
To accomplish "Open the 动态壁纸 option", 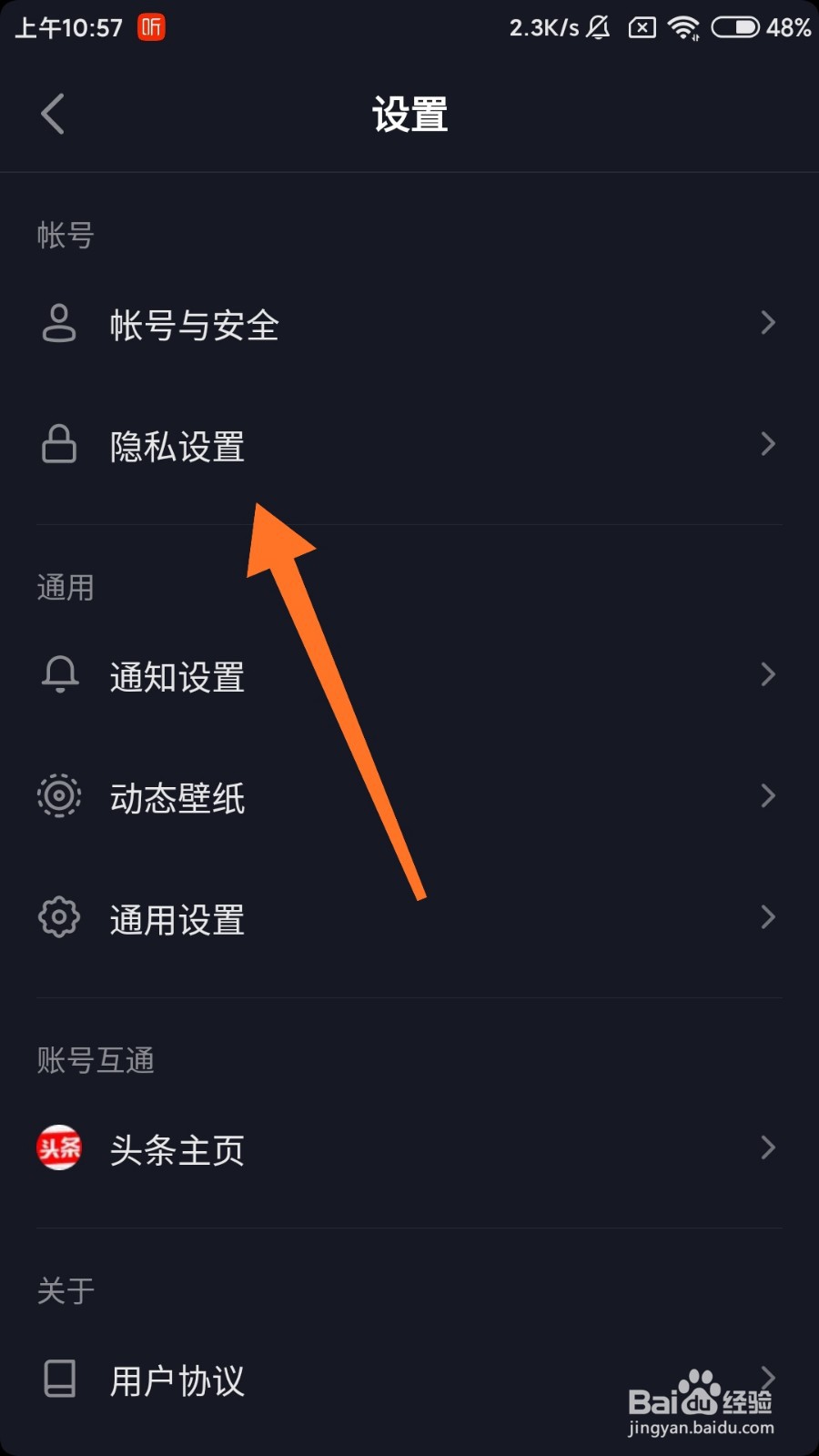I will tap(409, 797).
